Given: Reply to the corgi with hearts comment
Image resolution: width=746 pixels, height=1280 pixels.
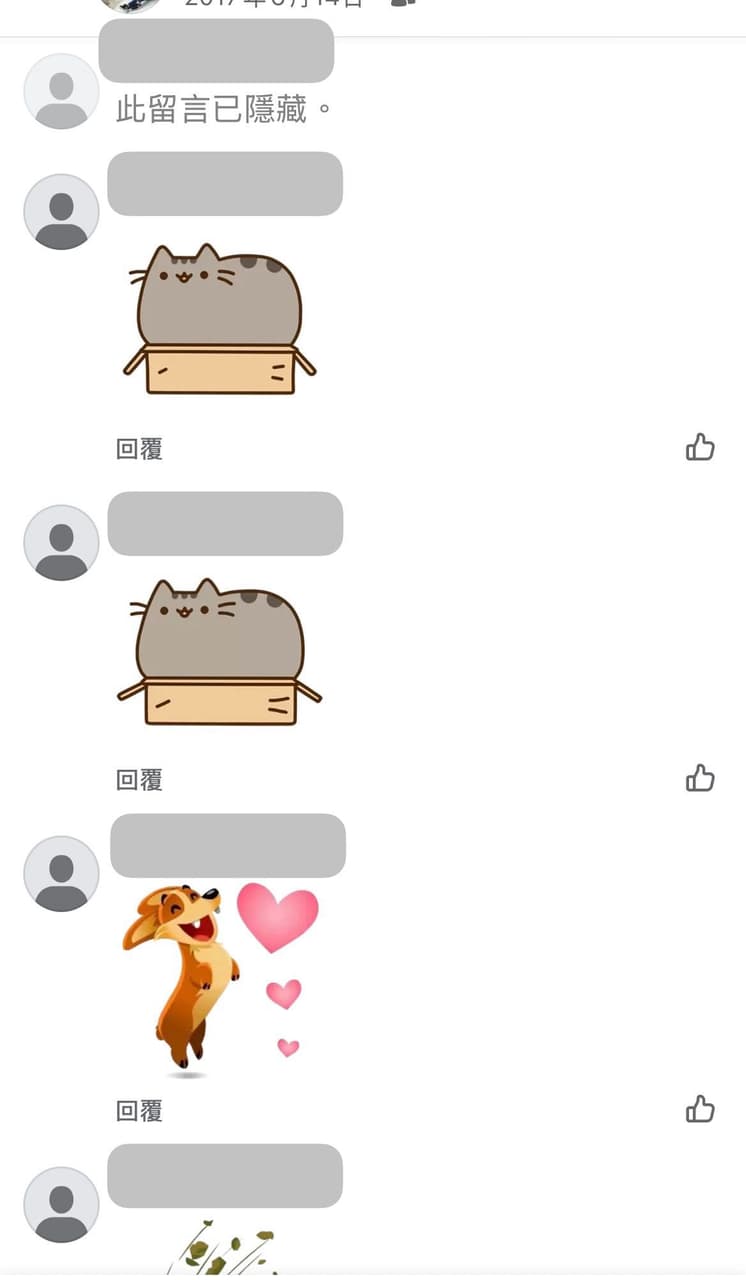Looking at the screenshot, I should (139, 1111).
